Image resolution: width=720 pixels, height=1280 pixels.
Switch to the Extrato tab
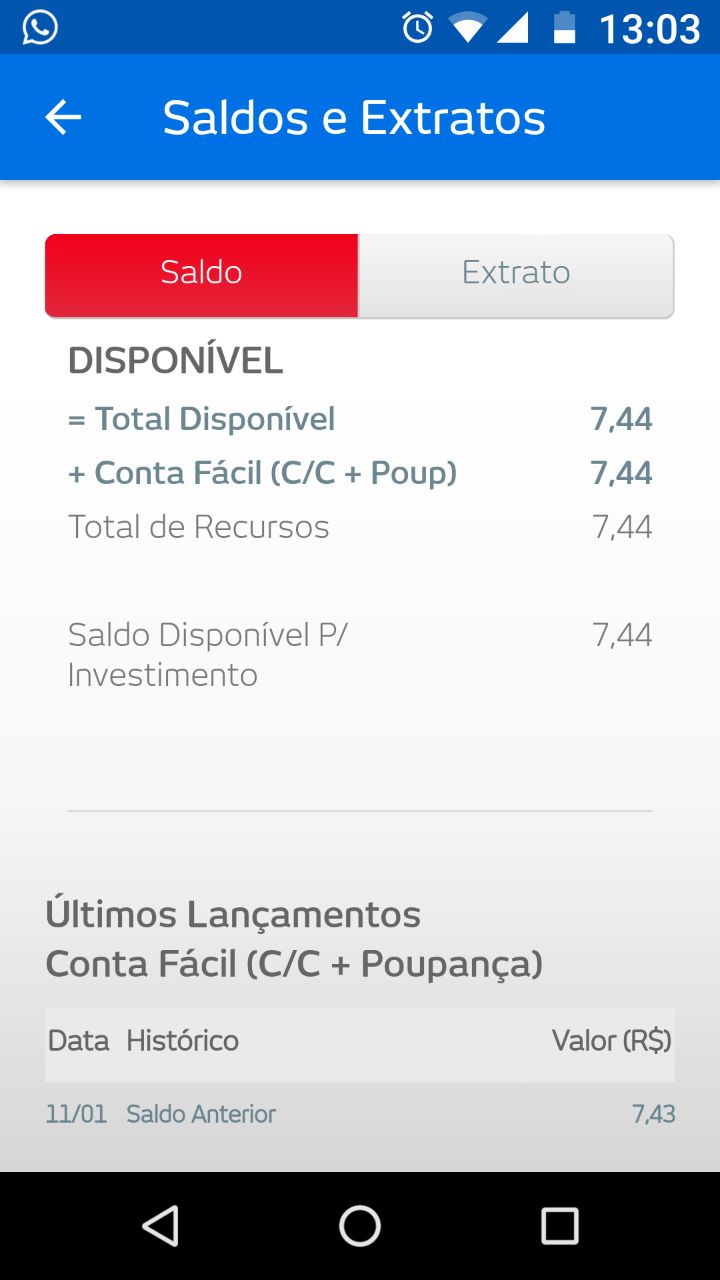pyautogui.click(x=516, y=273)
